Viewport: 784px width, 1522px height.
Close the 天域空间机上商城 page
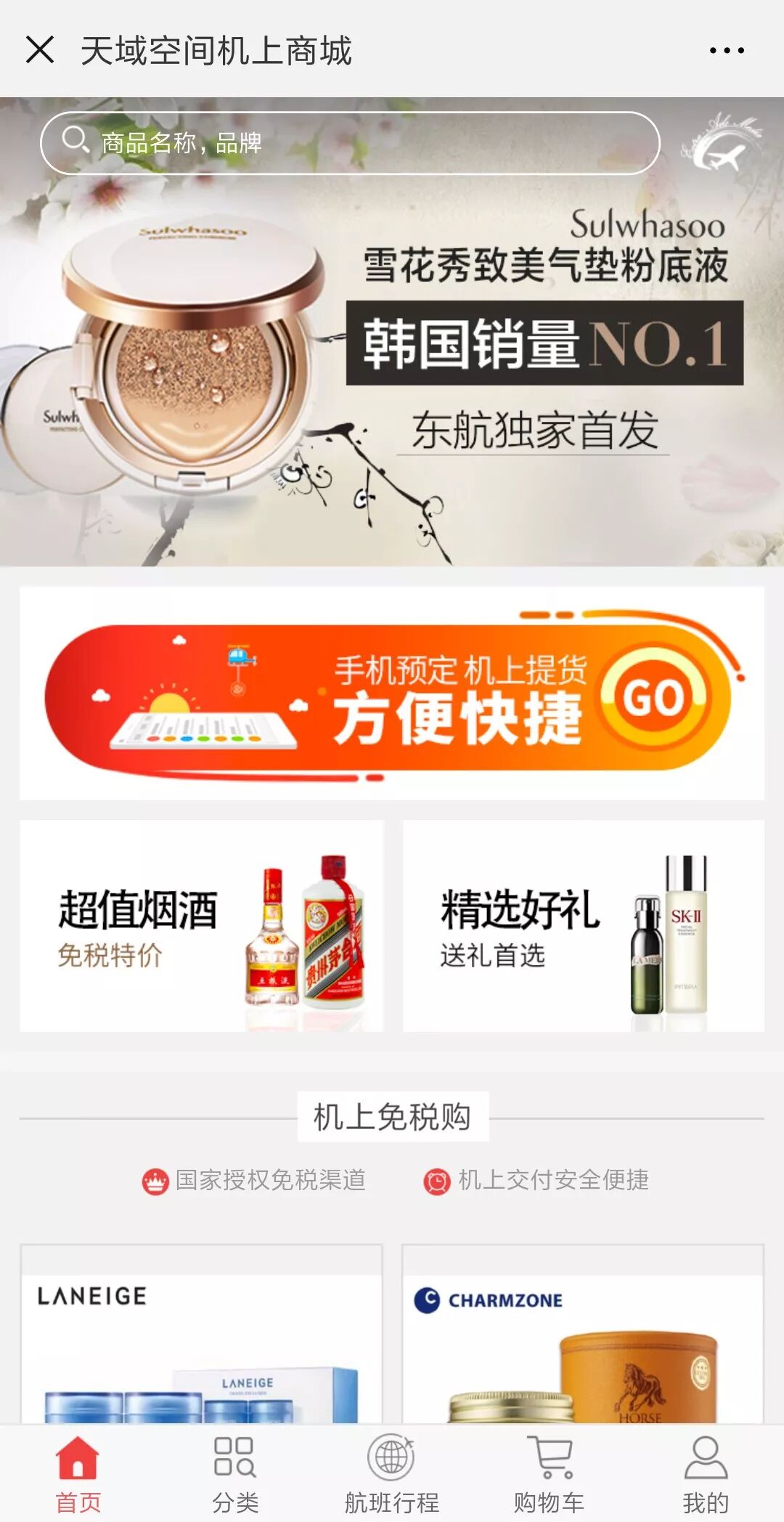click(40, 50)
